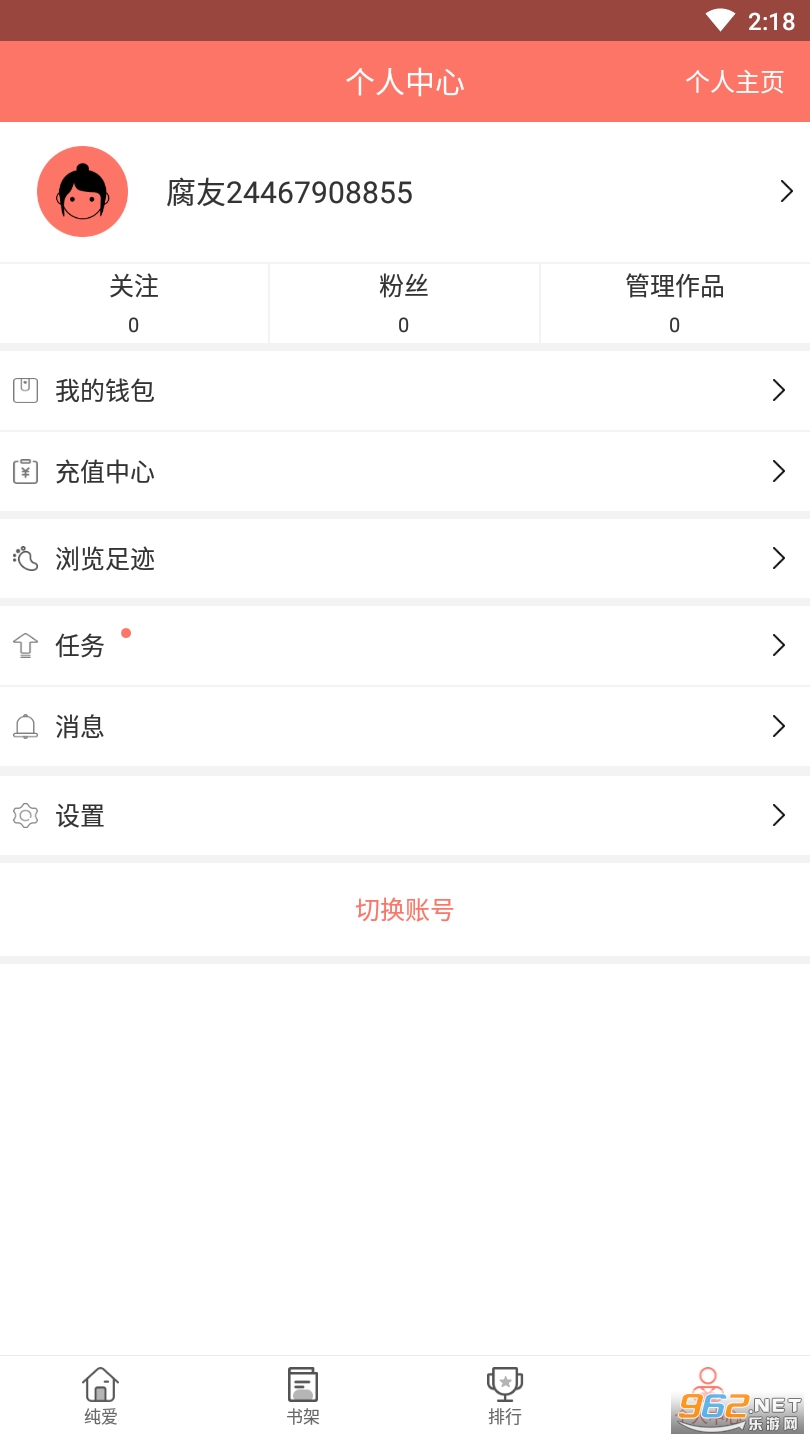
Task: Switch to the 书架 bookshelf tab
Action: 303,1397
